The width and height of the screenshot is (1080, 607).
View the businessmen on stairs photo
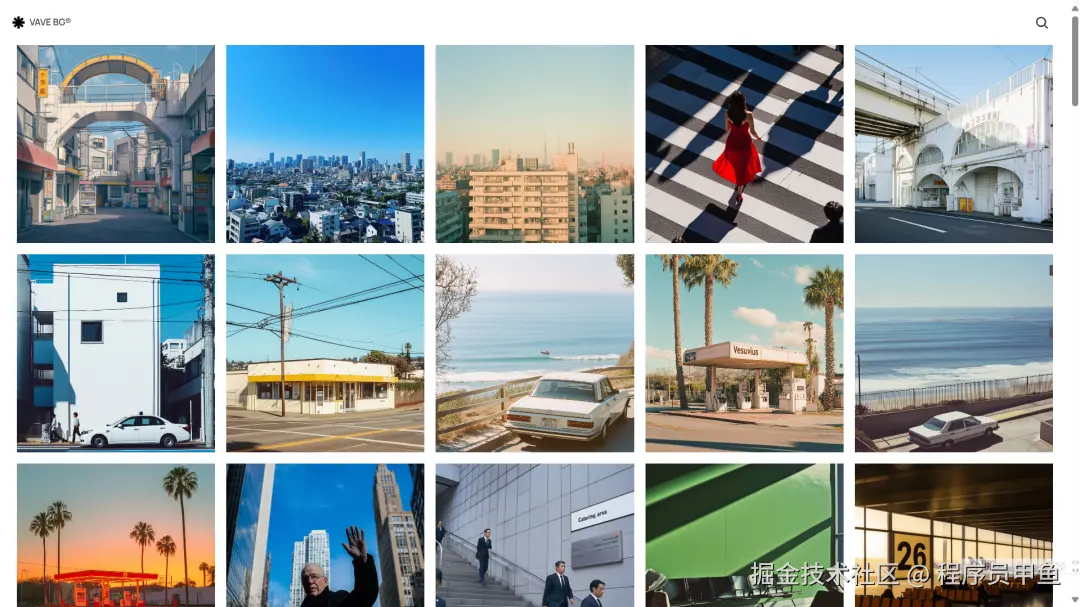(534, 535)
